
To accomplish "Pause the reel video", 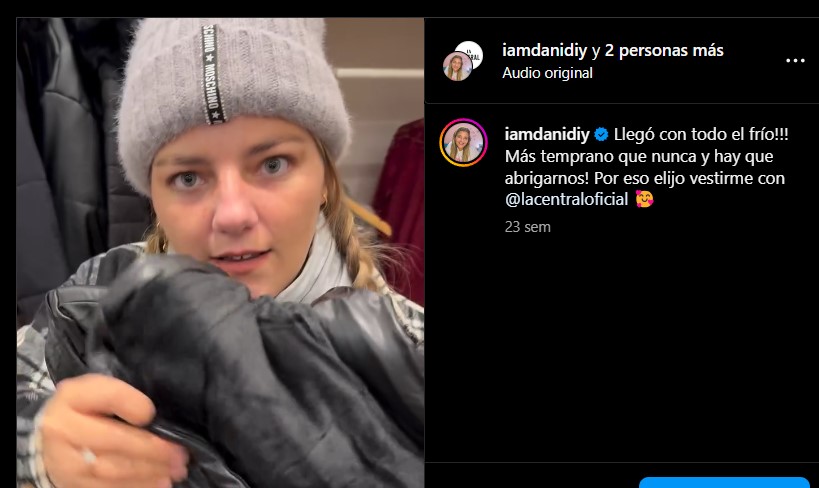I will (x=220, y=250).
